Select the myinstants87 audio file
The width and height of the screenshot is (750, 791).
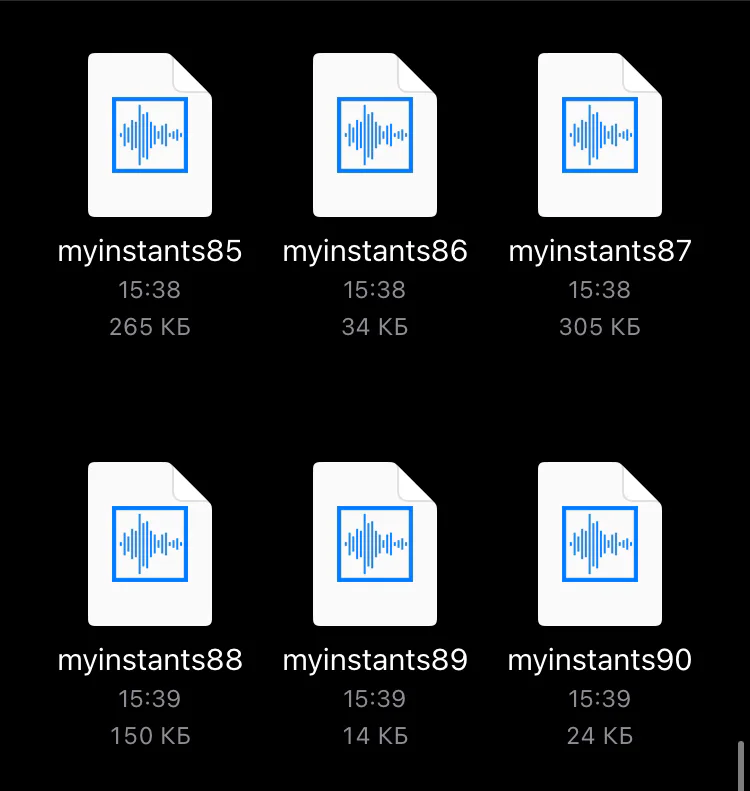[600, 135]
